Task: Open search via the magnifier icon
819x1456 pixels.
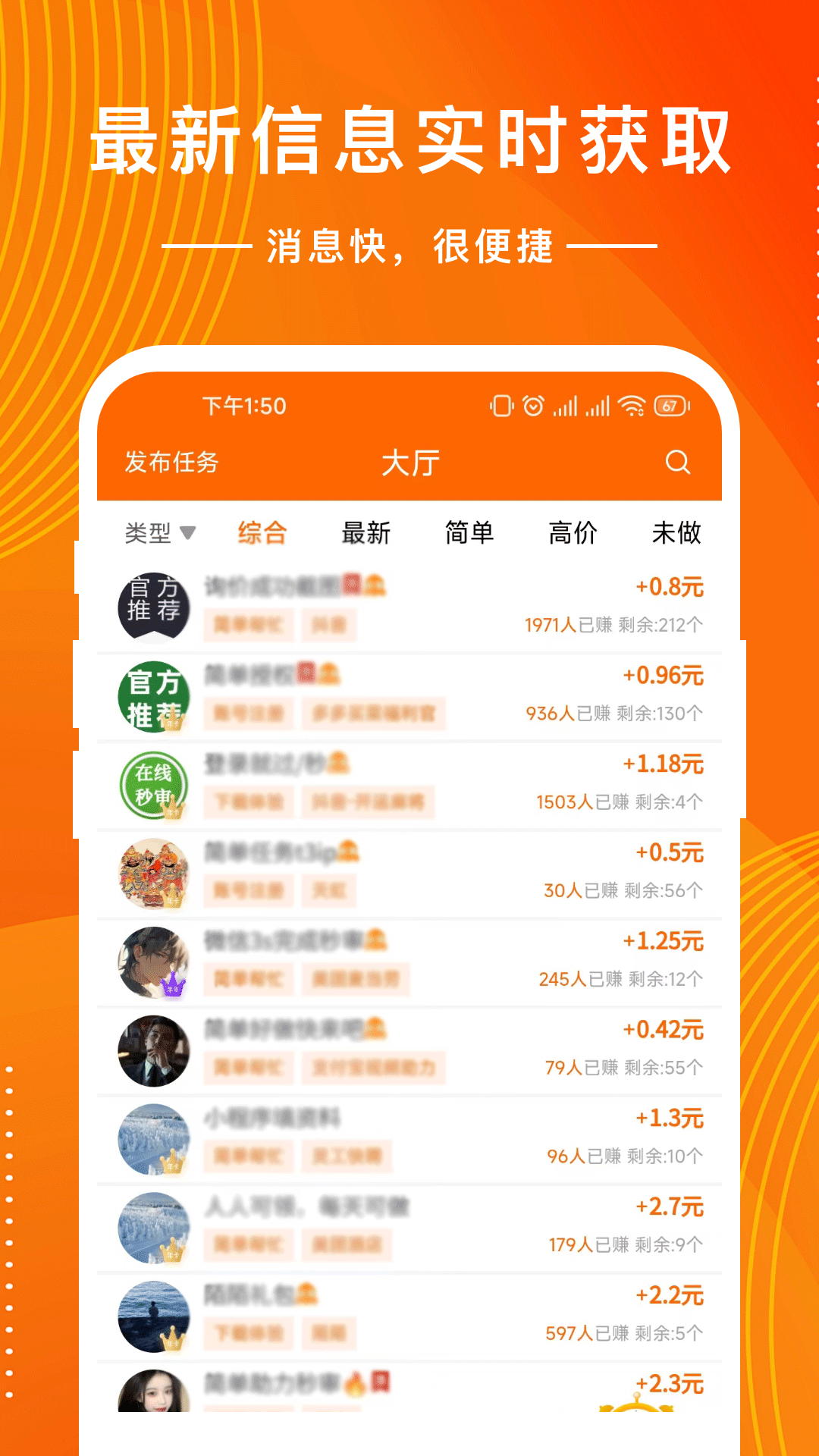Action: [677, 463]
